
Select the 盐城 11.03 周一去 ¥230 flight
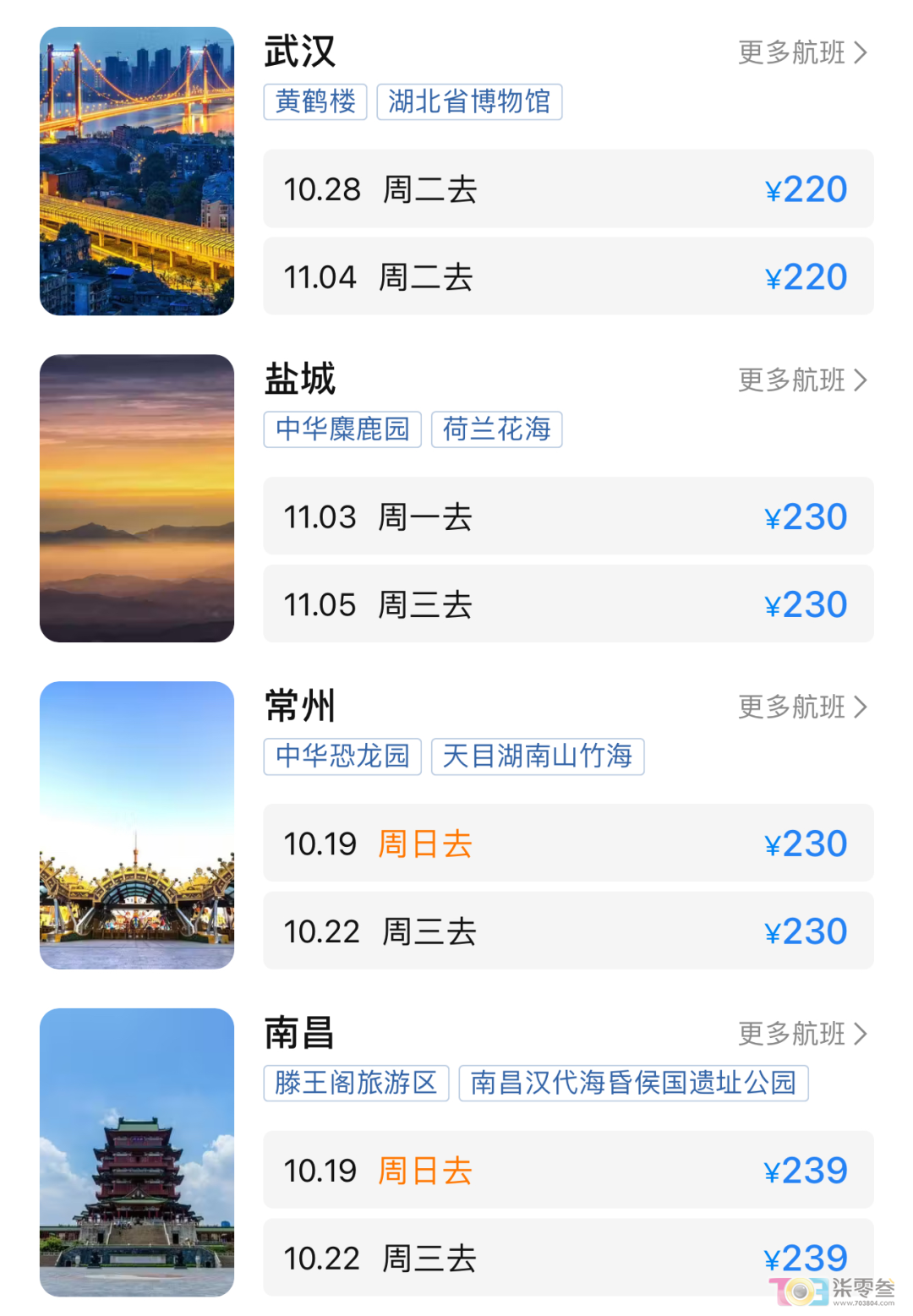[x=568, y=516]
